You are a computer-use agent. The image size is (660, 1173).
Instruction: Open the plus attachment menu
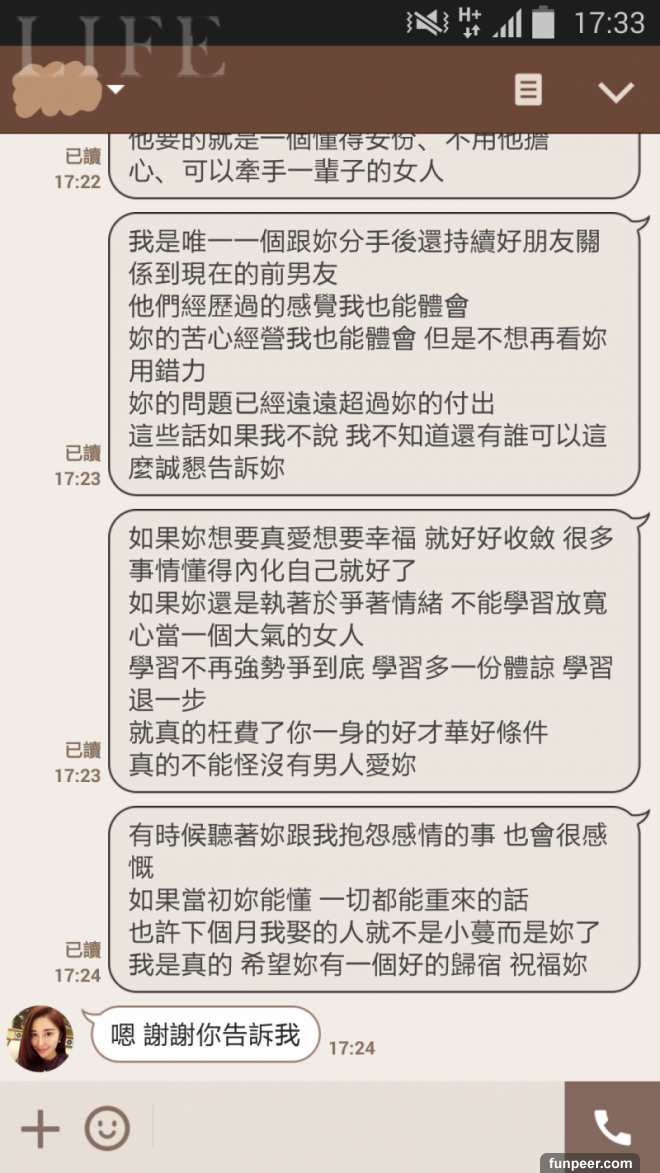[40, 1128]
